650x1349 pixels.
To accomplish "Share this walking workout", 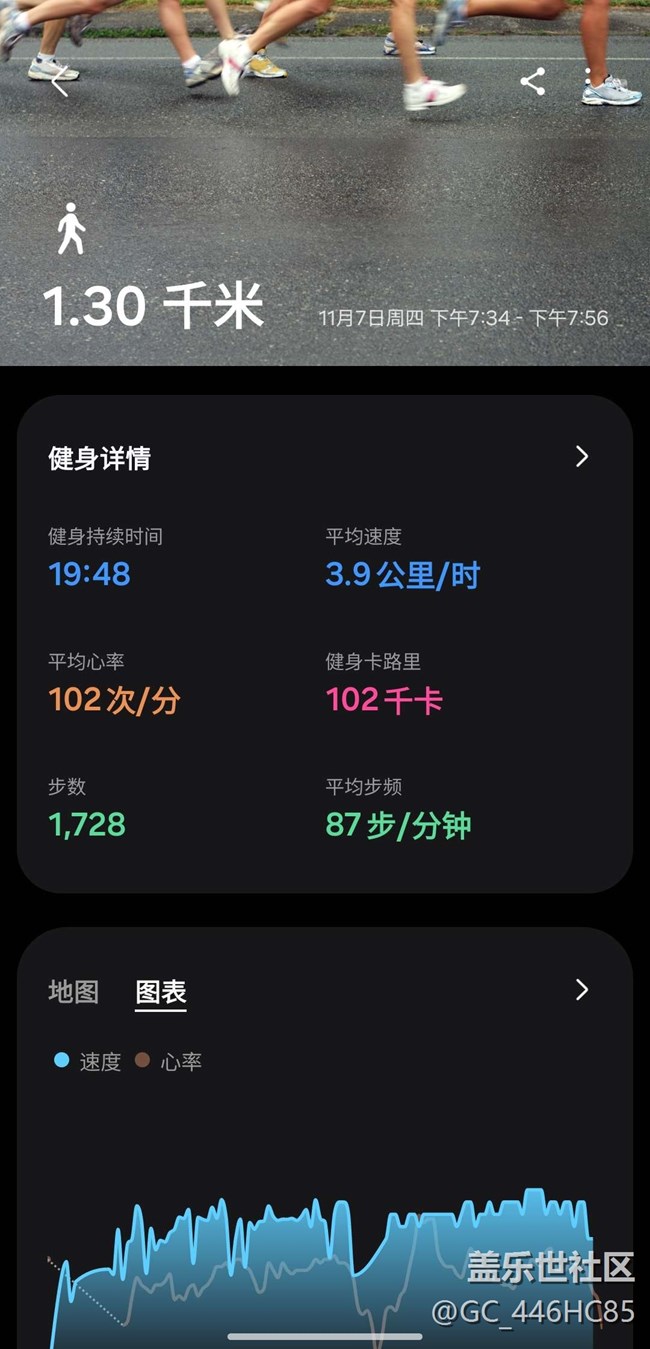I will pos(533,82).
